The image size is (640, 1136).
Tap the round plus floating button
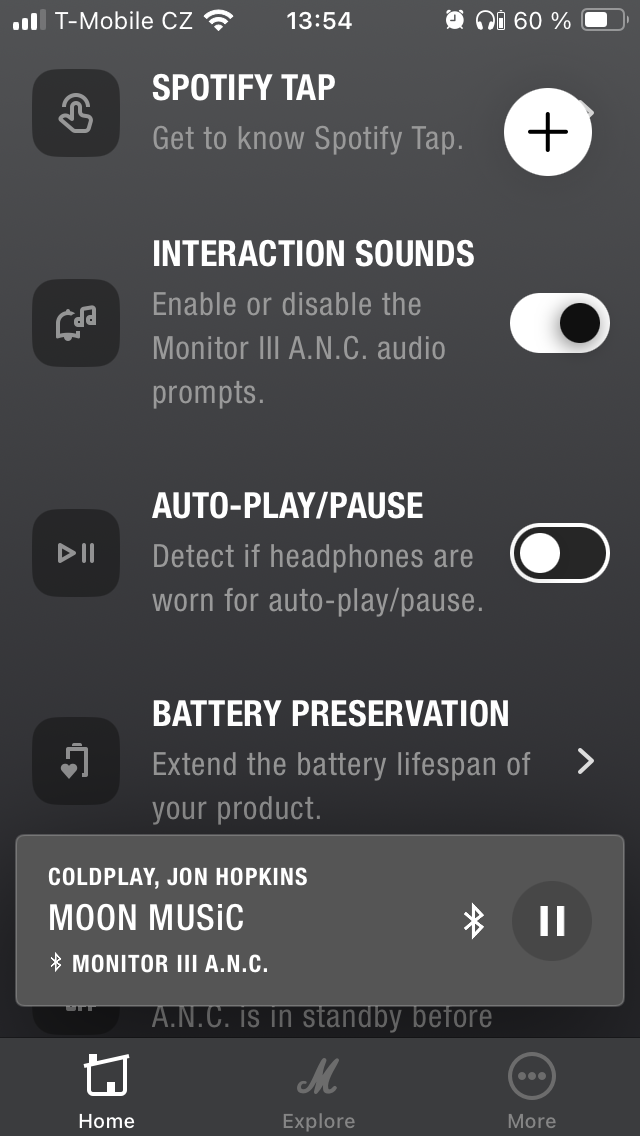click(548, 133)
